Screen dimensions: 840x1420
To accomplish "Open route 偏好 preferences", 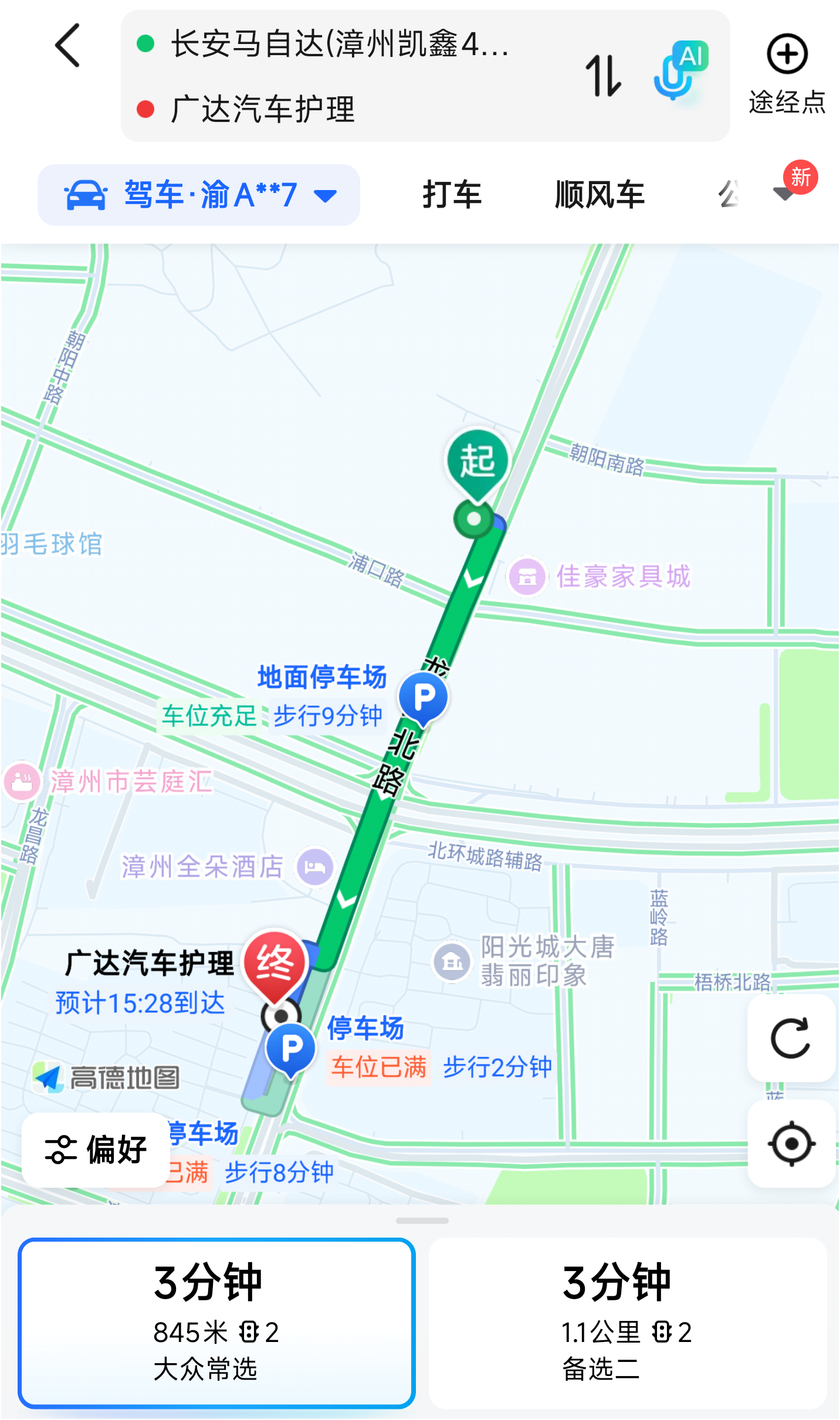I will [96, 1150].
